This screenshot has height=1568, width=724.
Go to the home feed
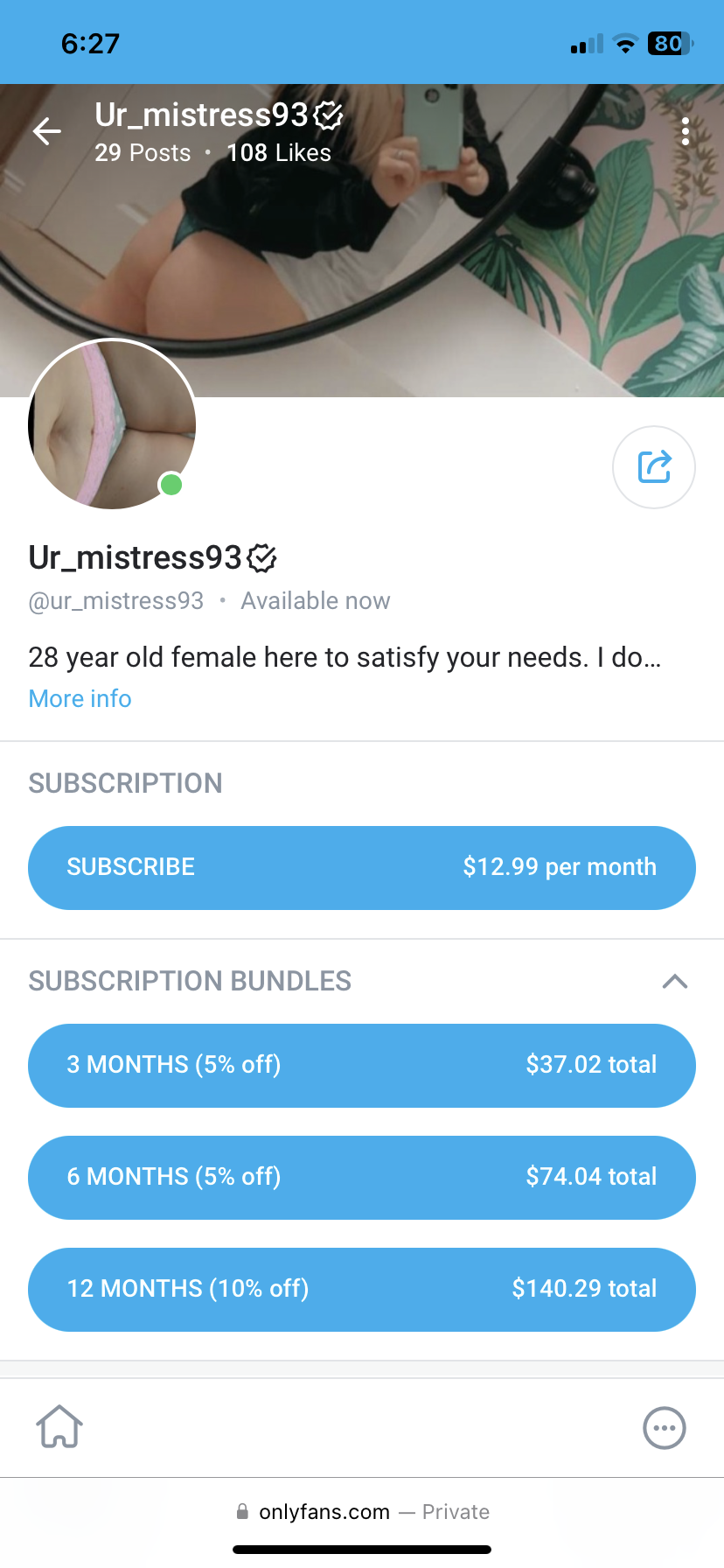[59, 1427]
